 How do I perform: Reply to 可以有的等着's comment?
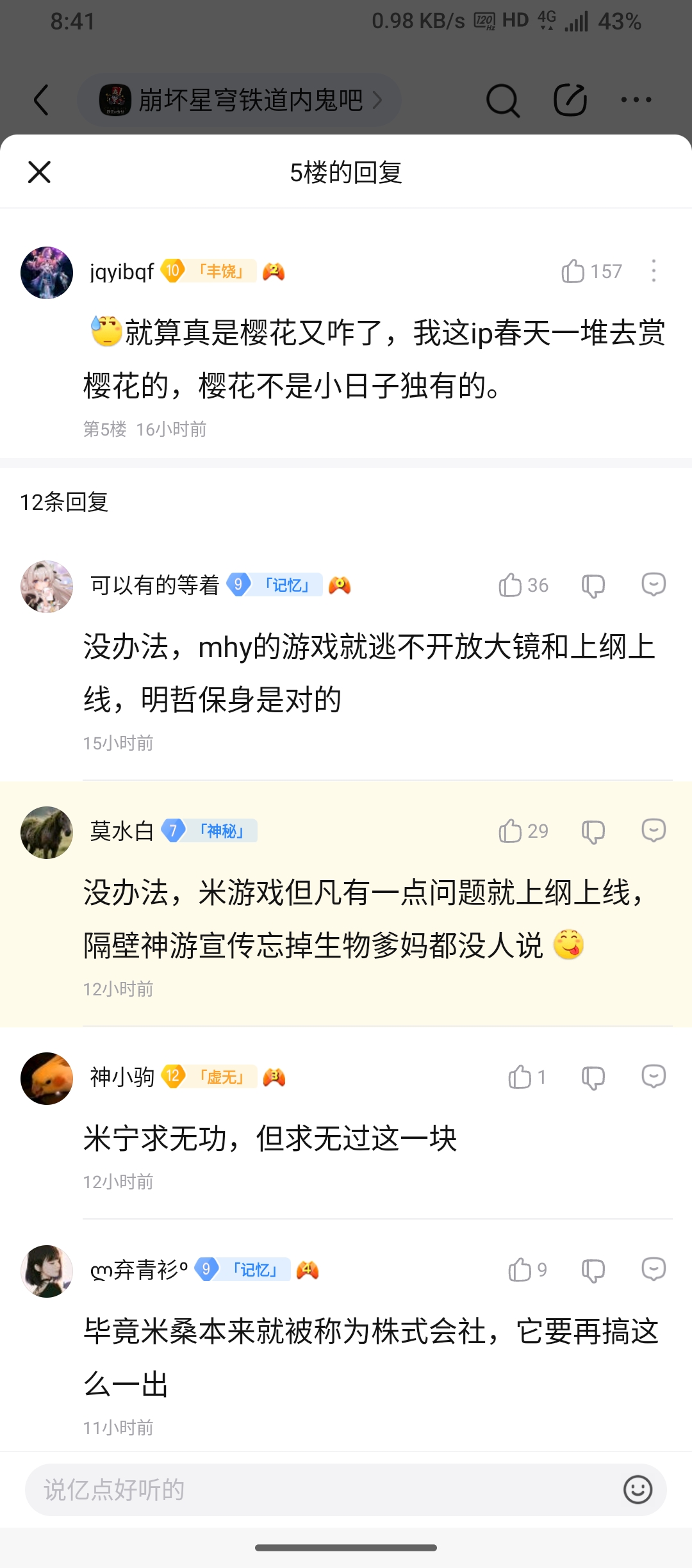pyautogui.click(x=653, y=585)
